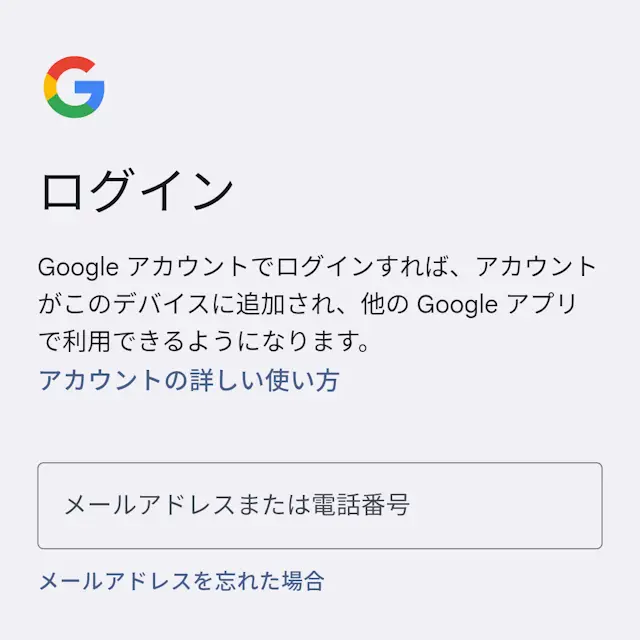
Task: Tap メールアドレスを忘れた場合 link
Action: coord(181,580)
